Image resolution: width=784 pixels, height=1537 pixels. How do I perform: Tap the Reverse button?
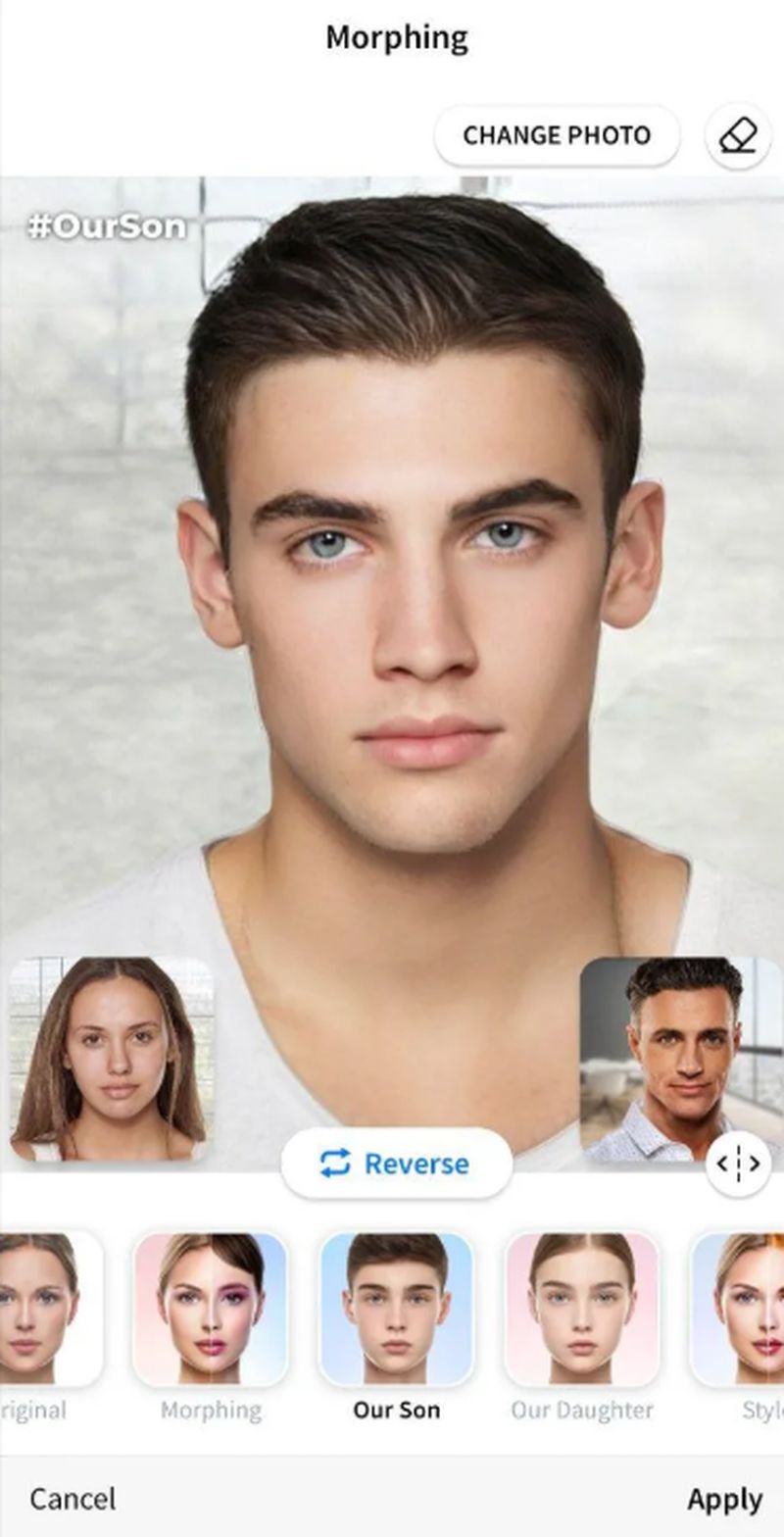pos(396,1164)
